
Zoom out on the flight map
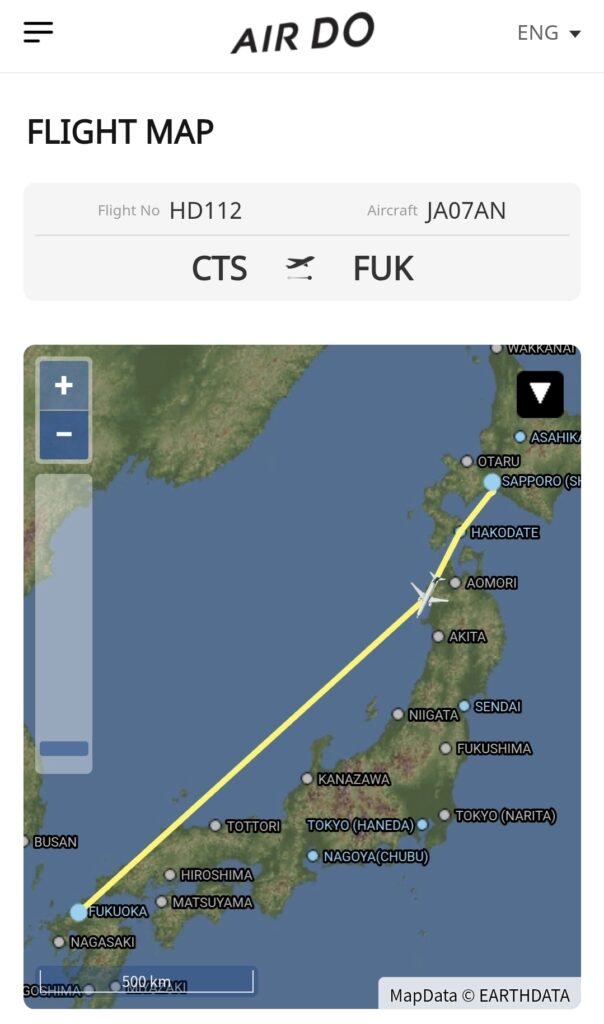[x=64, y=435]
